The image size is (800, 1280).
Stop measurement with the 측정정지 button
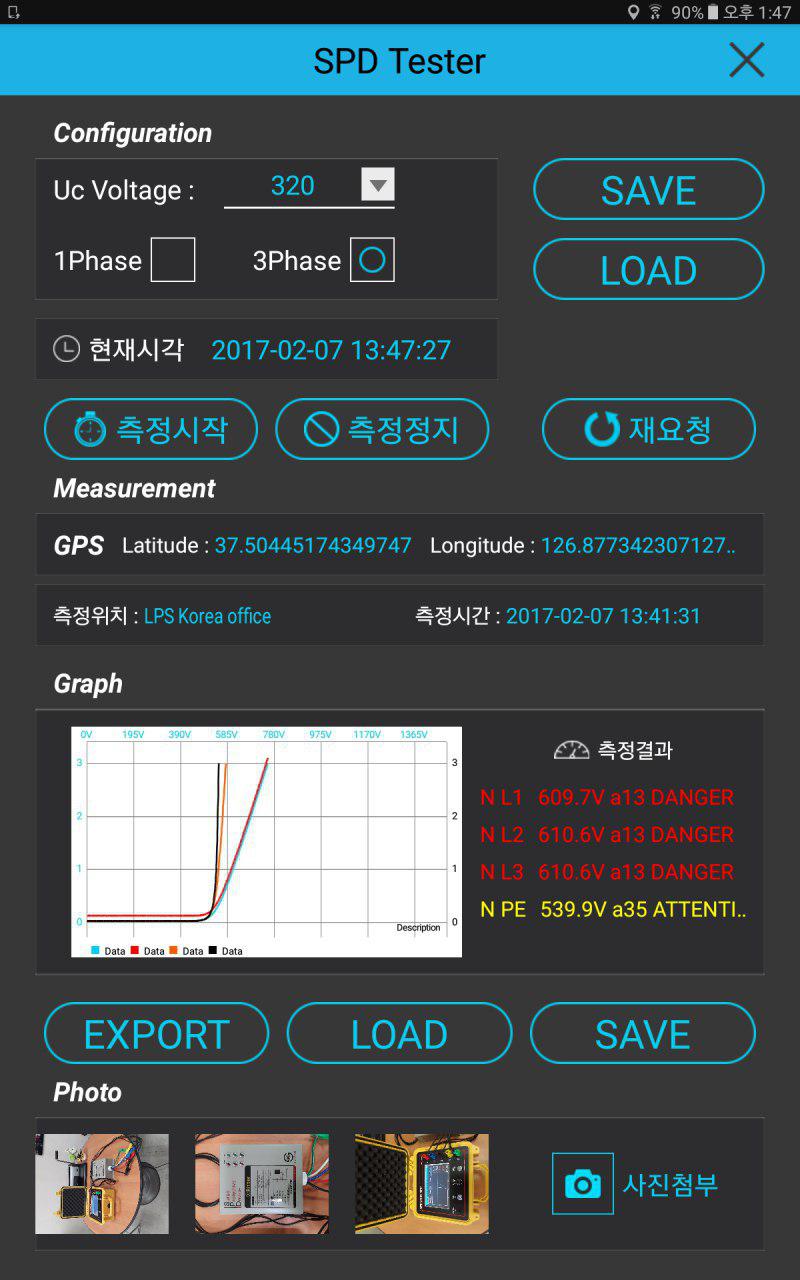coord(382,429)
